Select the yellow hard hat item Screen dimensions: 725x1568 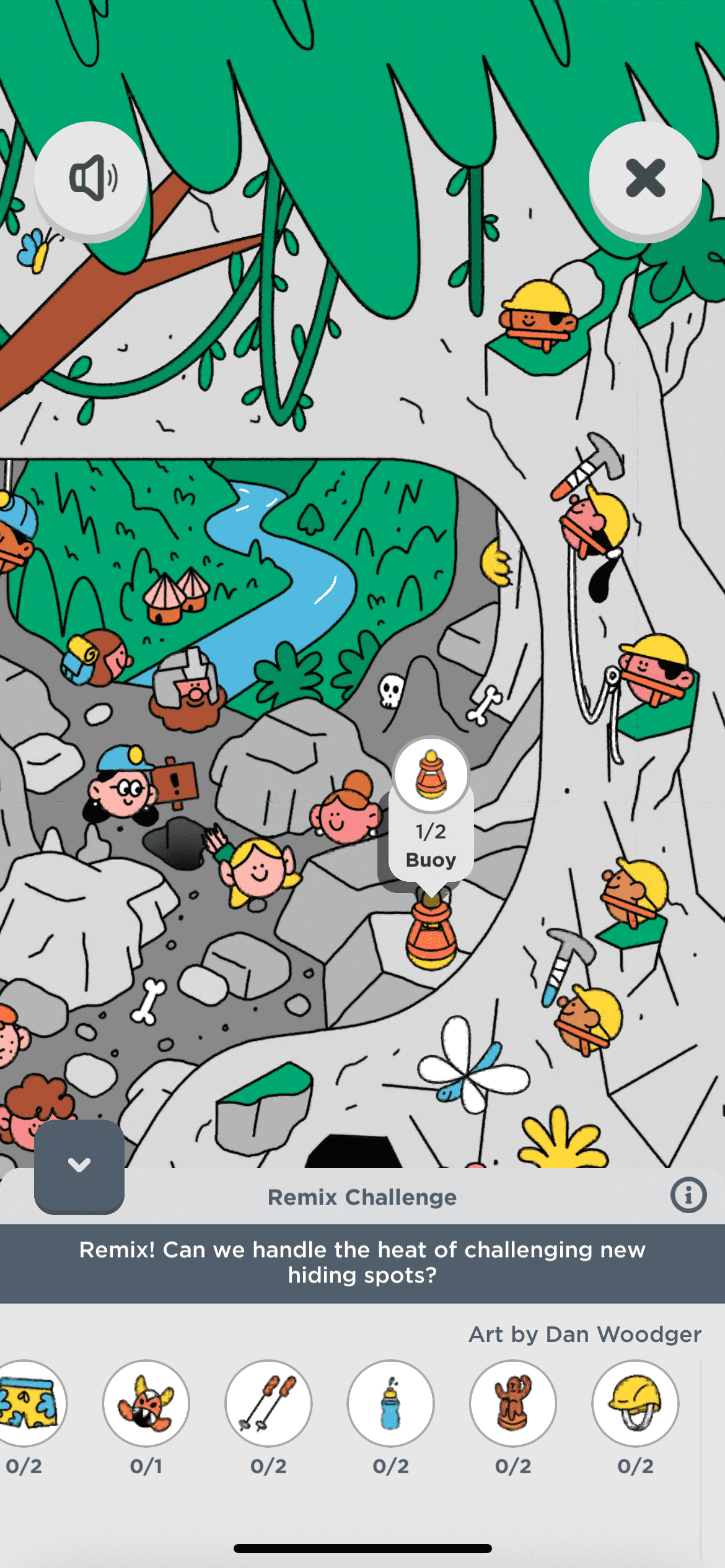click(x=635, y=1403)
